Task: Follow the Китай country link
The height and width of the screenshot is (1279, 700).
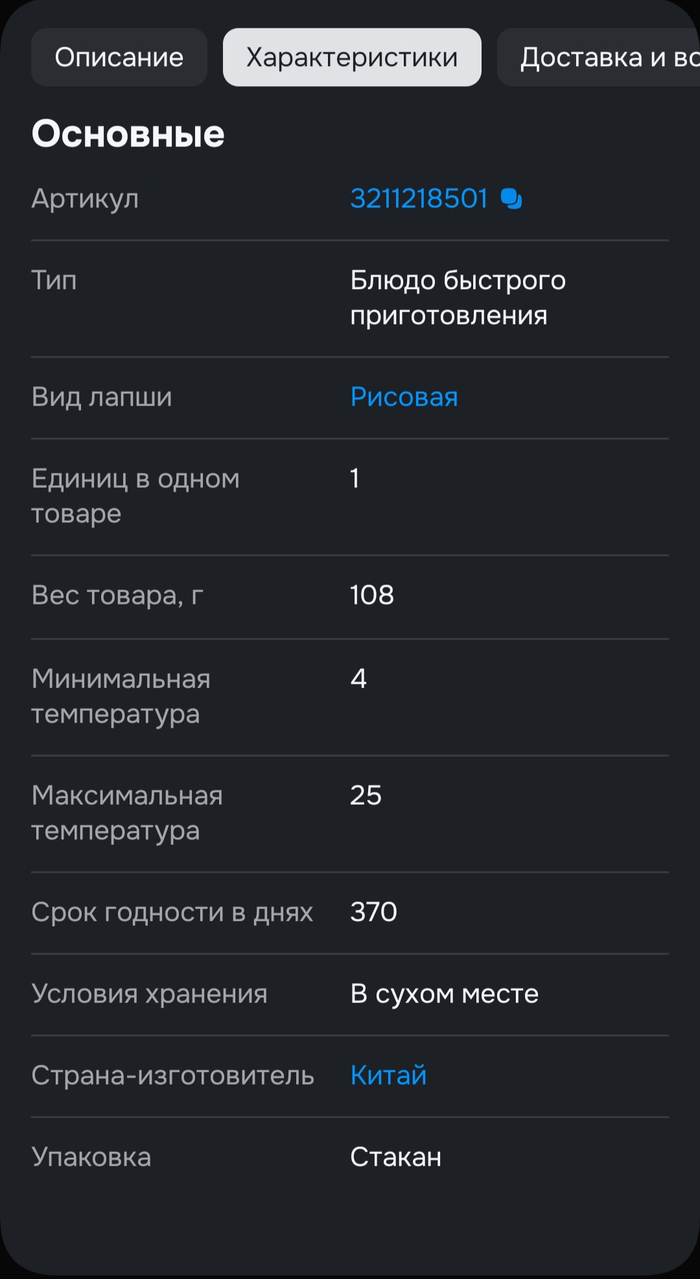Action: pyautogui.click(x=388, y=1075)
